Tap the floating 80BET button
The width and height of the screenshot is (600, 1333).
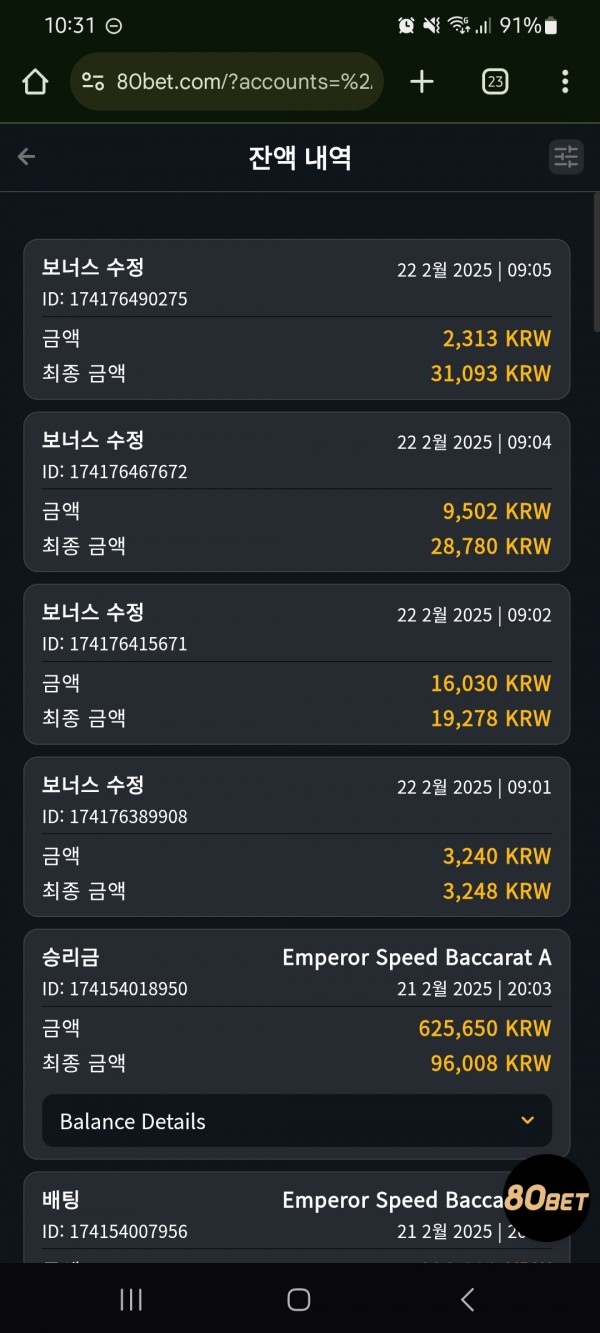(546, 1199)
